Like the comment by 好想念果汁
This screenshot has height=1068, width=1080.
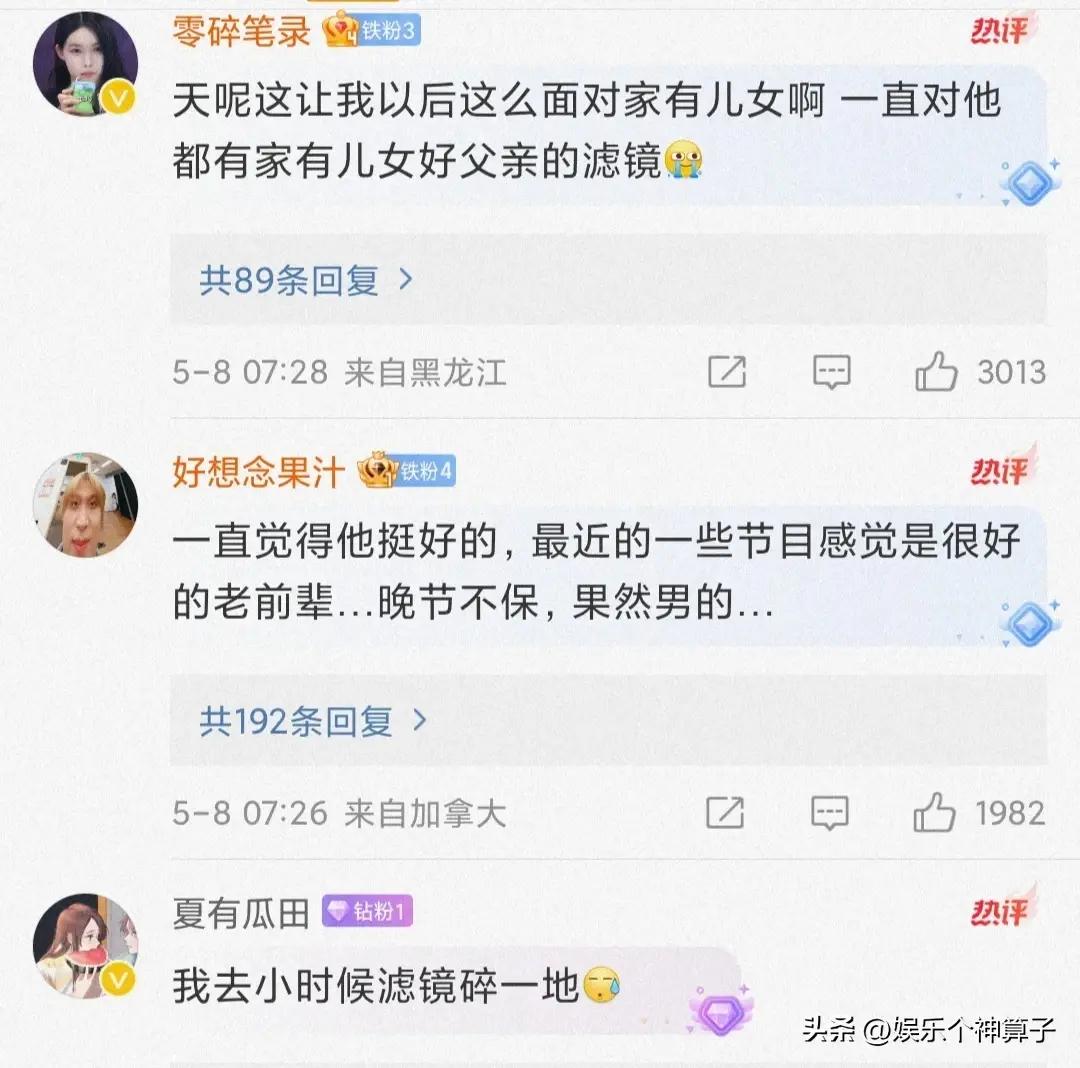click(x=936, y=813)
